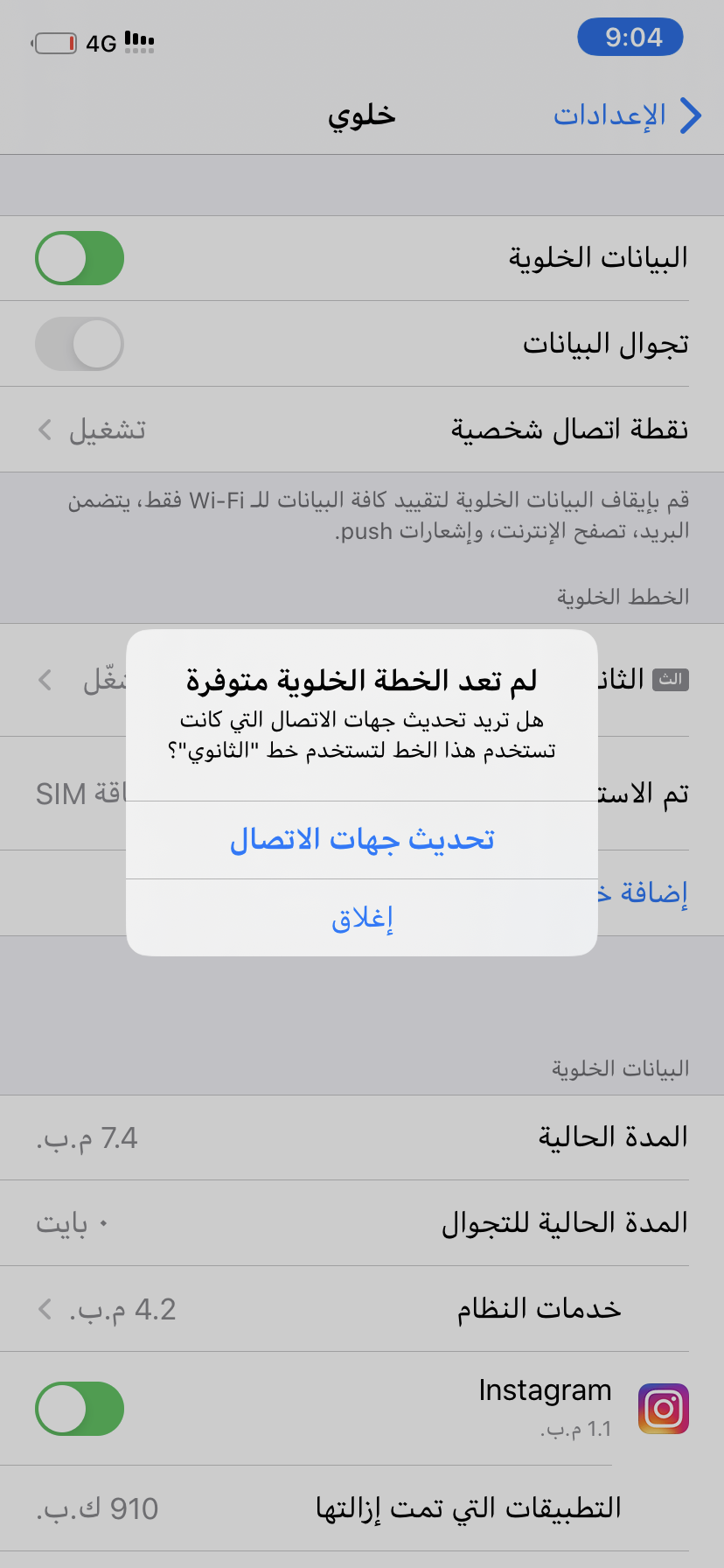Toggle تجوال البيانات switch
This screenshot has height=1568, width=724.
pyautogui.click(x=80, y=344)
